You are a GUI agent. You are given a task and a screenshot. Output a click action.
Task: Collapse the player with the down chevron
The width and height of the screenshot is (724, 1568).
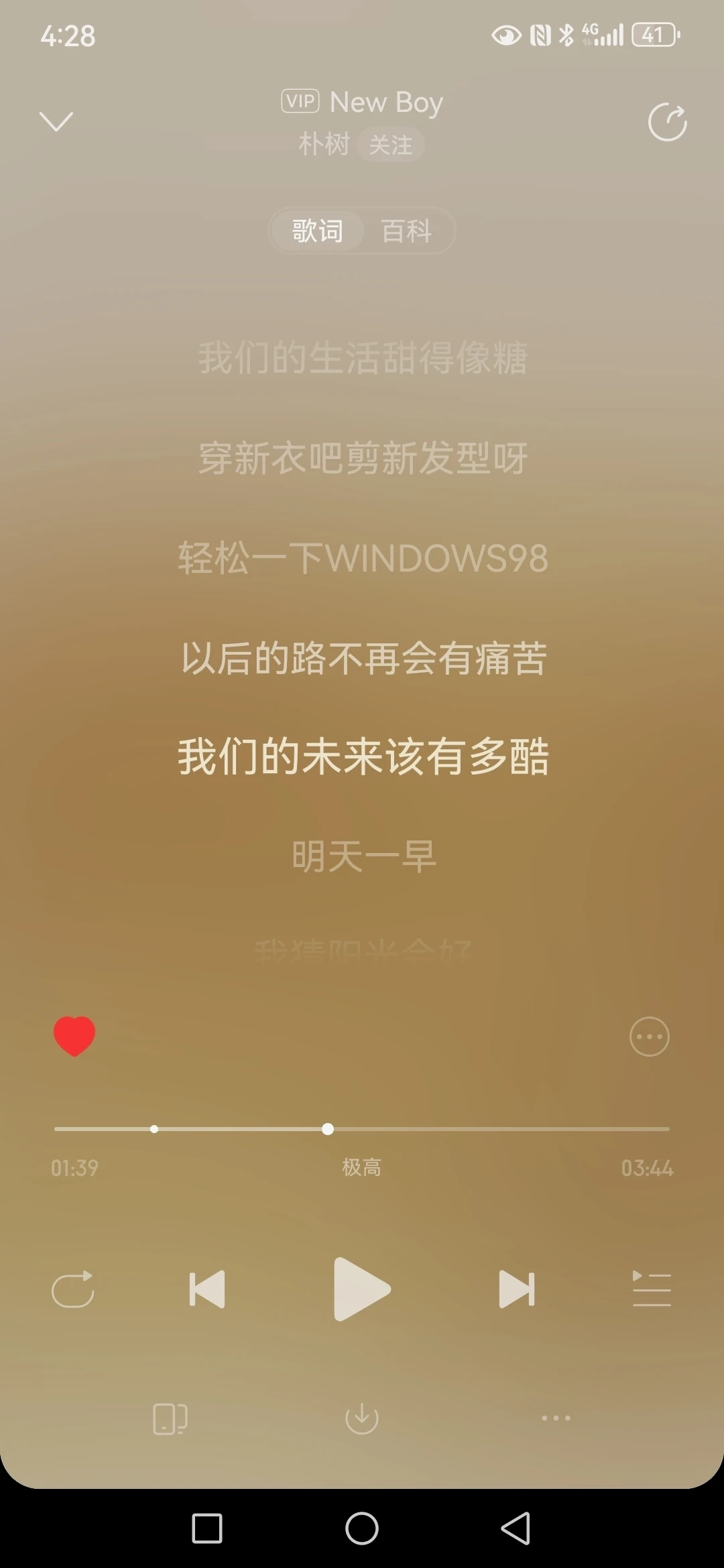click(x=56, y=122)
